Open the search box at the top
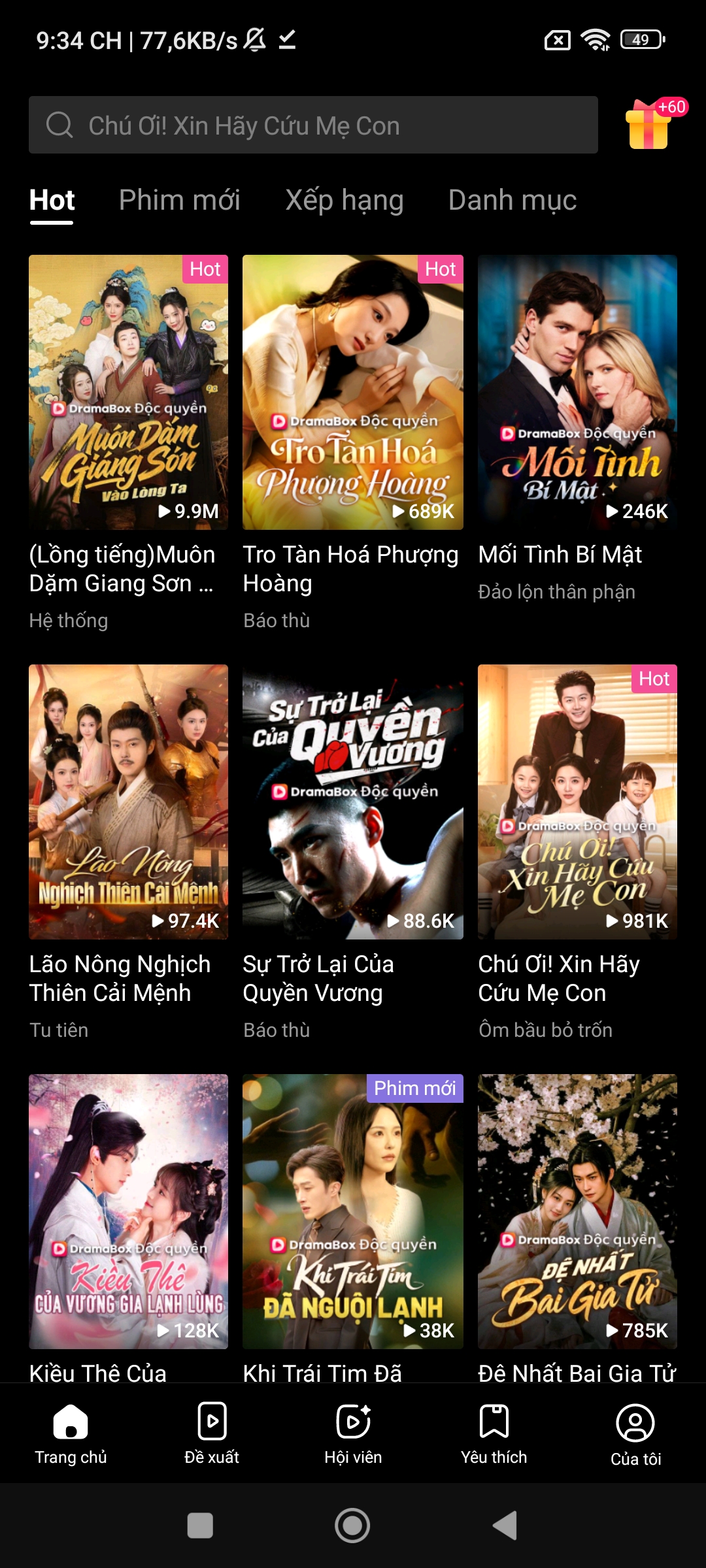Screen dimensions: 706x1568 tap(312, 125)
